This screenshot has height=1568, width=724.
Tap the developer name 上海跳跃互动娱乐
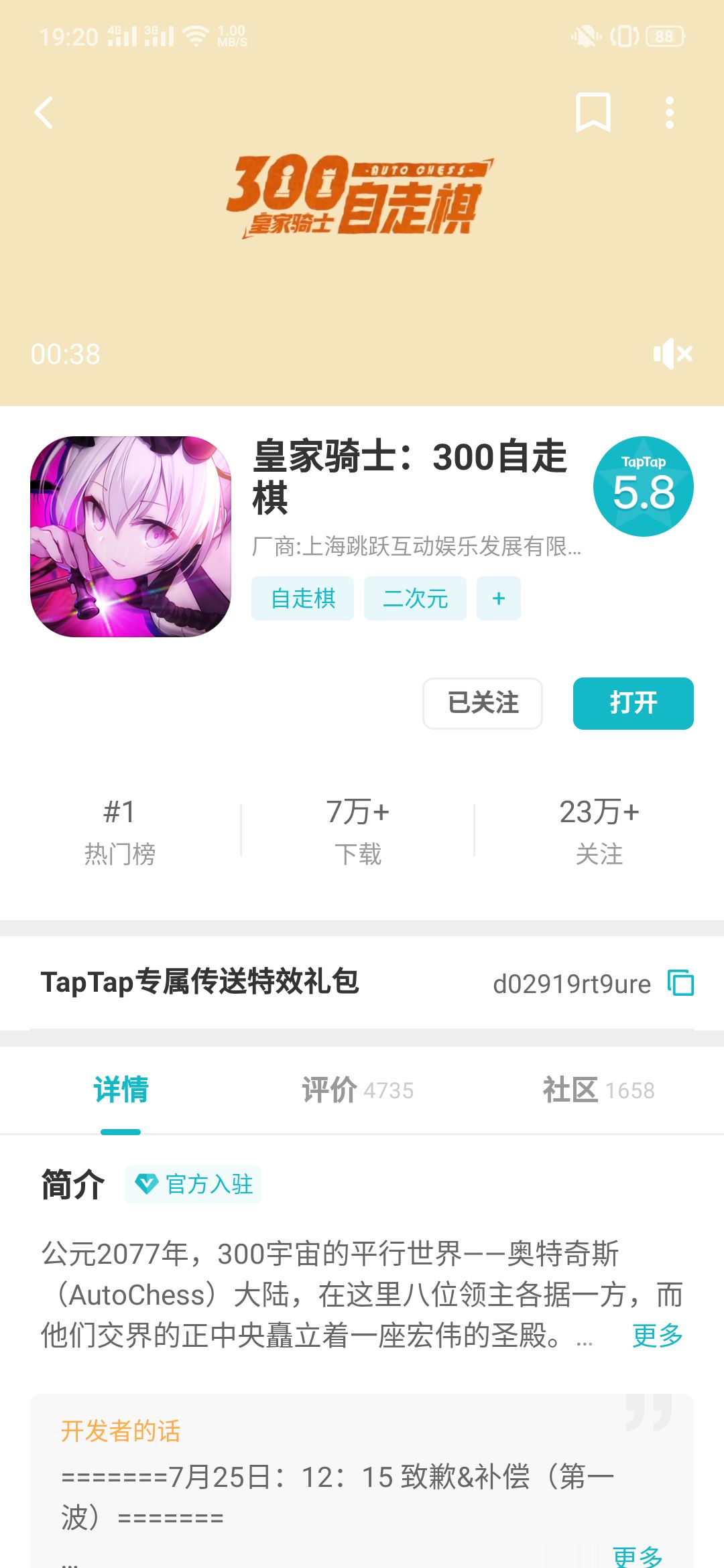point(416,549)
